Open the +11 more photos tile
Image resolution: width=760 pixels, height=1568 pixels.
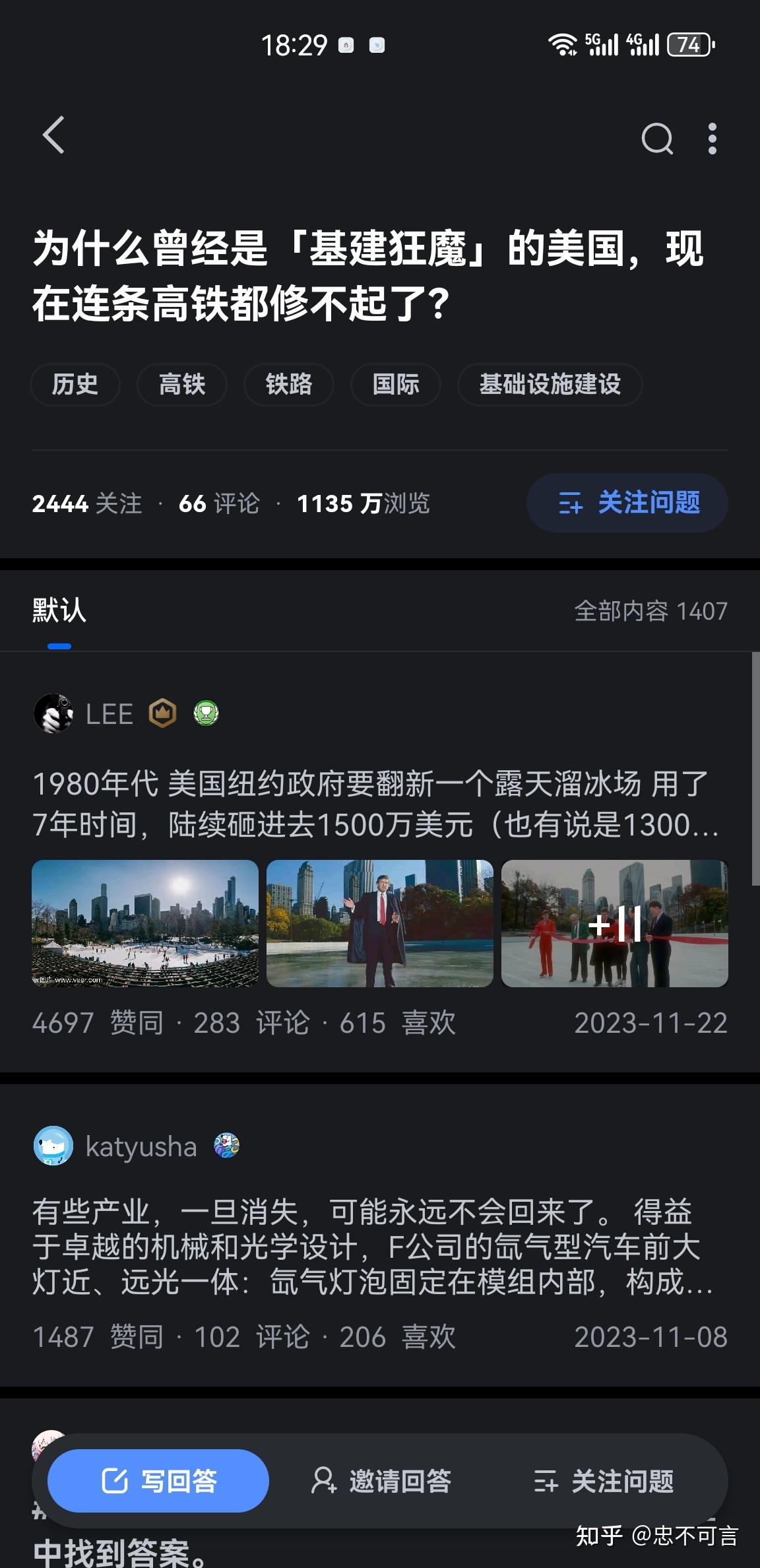pos(615,923)
